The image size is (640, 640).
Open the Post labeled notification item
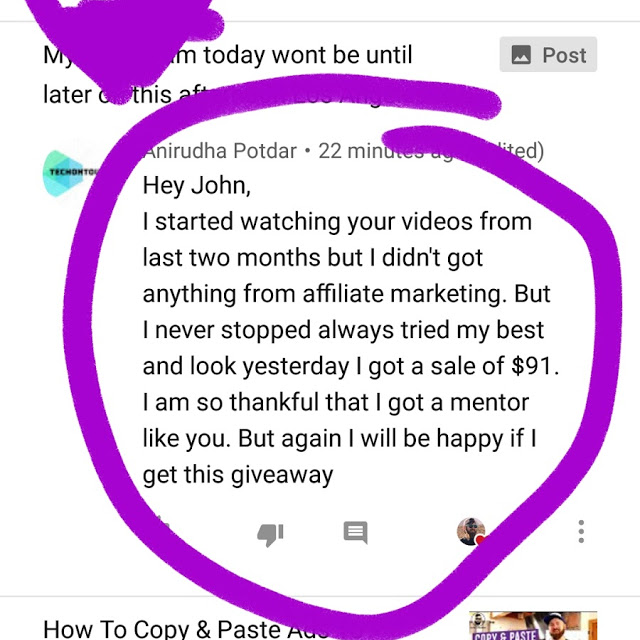coord(548,56)
